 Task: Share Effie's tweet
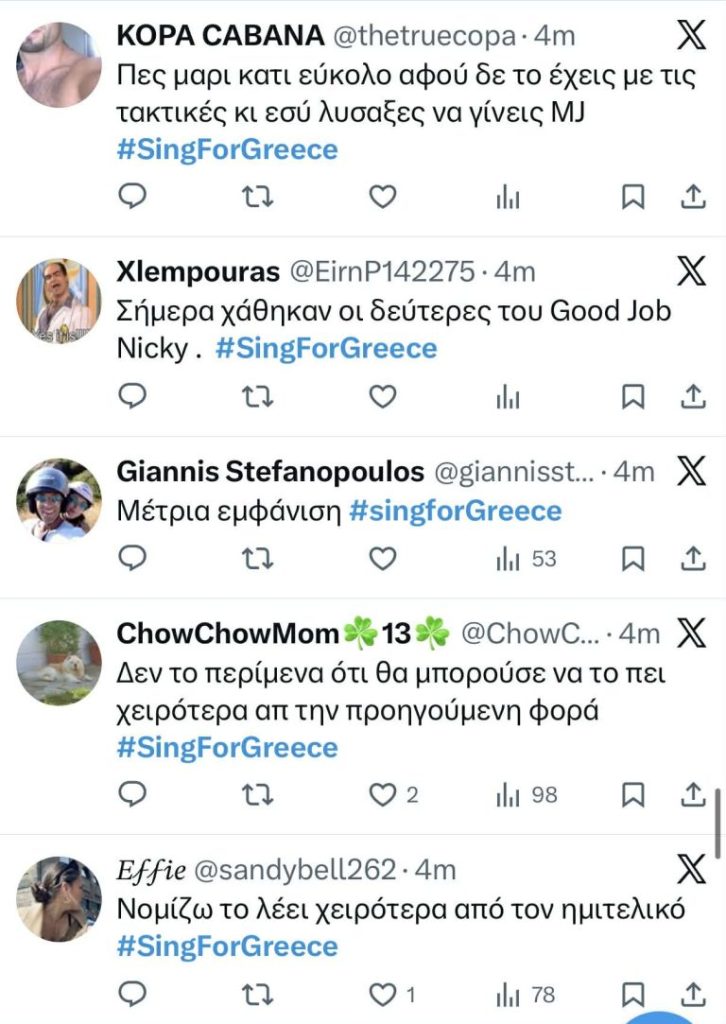click(x=693, y=994)
